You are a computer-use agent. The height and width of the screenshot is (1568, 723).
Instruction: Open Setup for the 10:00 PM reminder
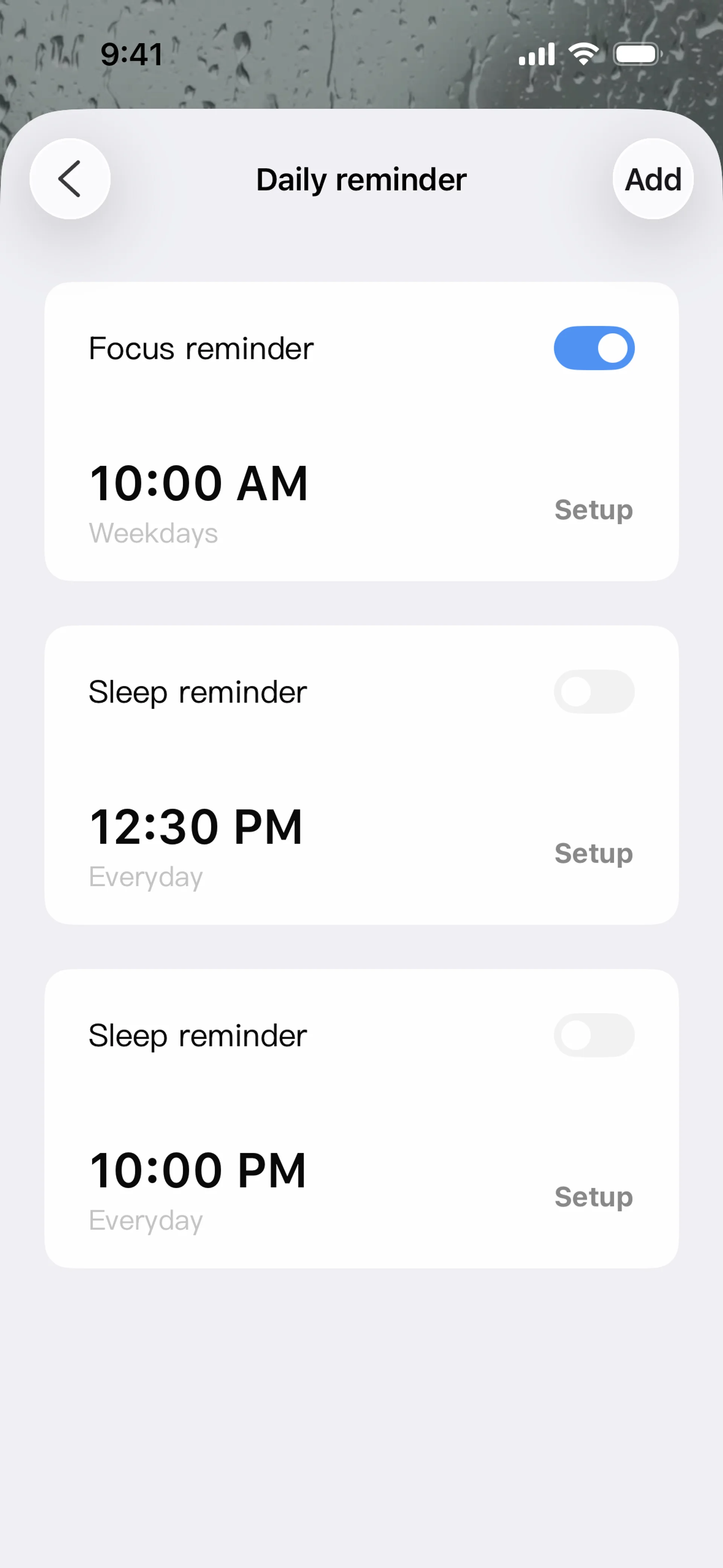click(x=593, y=1197)
